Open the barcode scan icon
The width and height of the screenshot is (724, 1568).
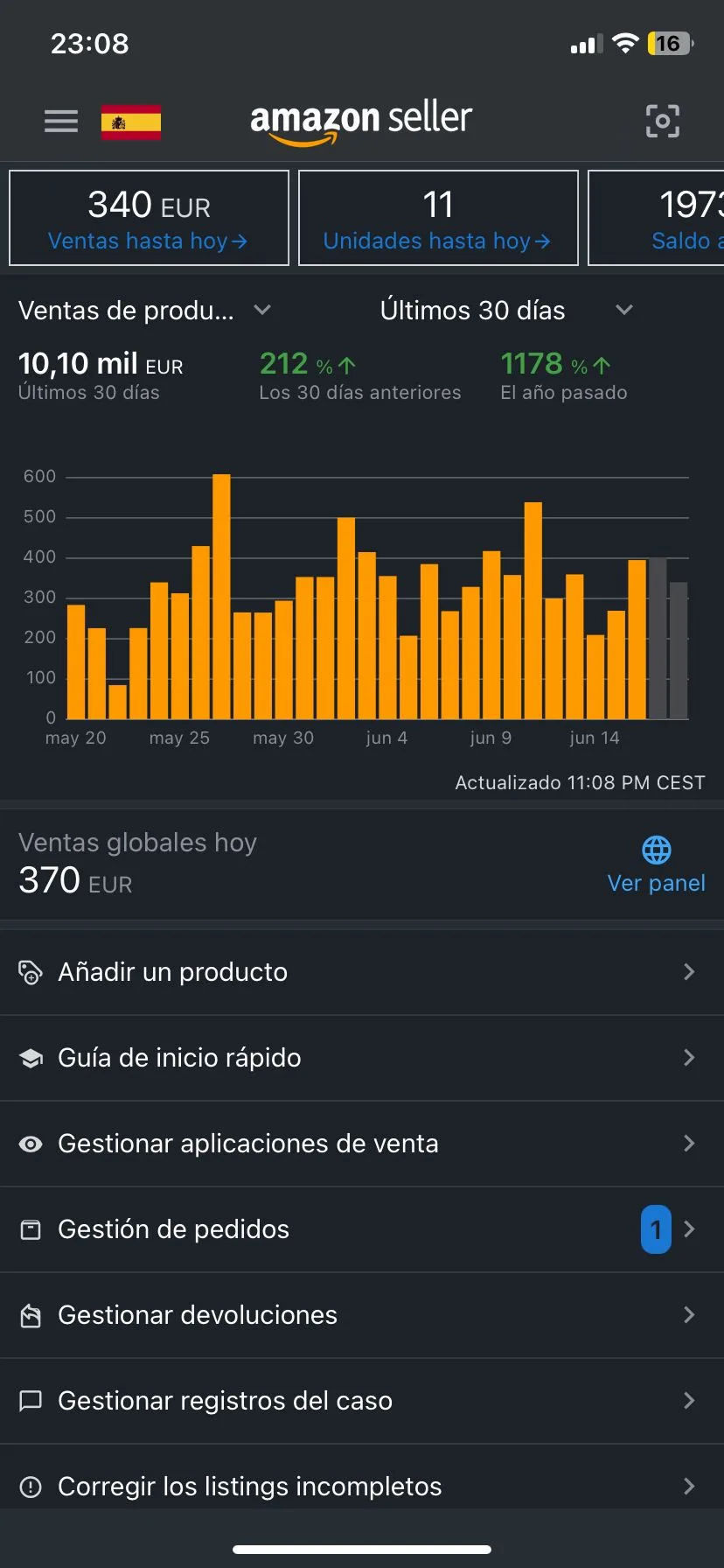[662, 121]
